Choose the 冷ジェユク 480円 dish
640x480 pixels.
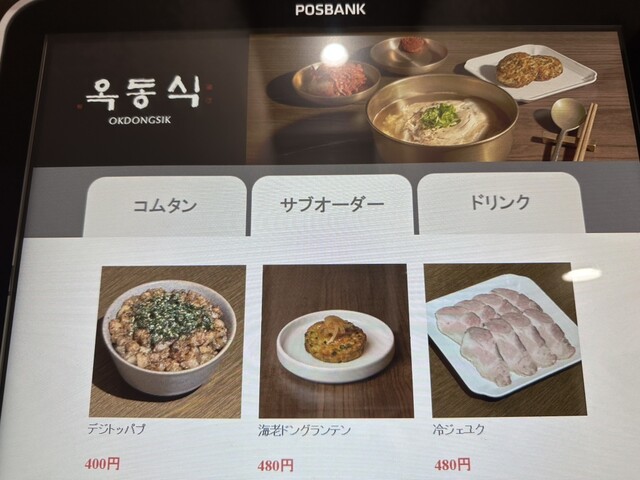point(504,341)
